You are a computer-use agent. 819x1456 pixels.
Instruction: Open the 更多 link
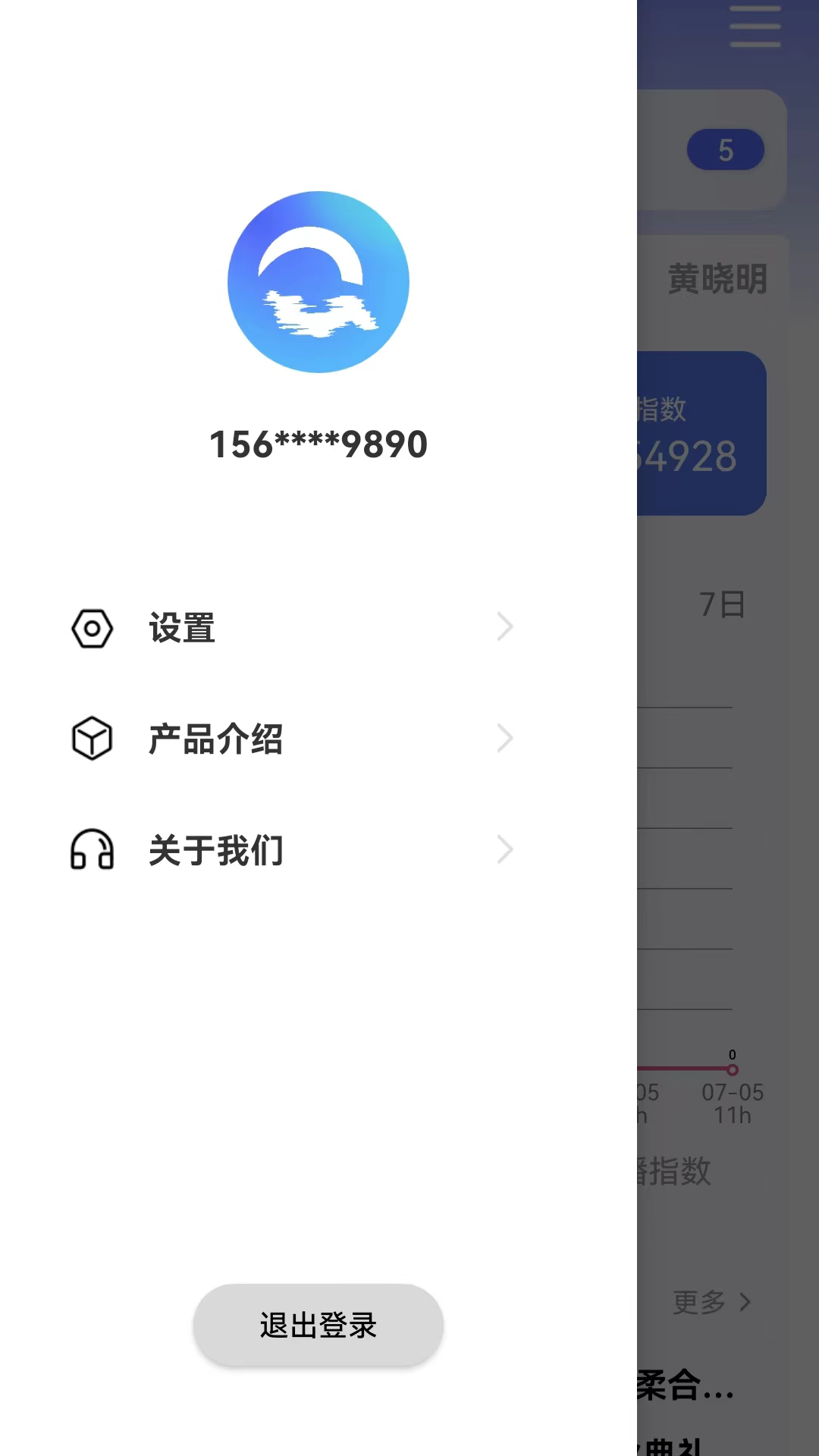699,1302
